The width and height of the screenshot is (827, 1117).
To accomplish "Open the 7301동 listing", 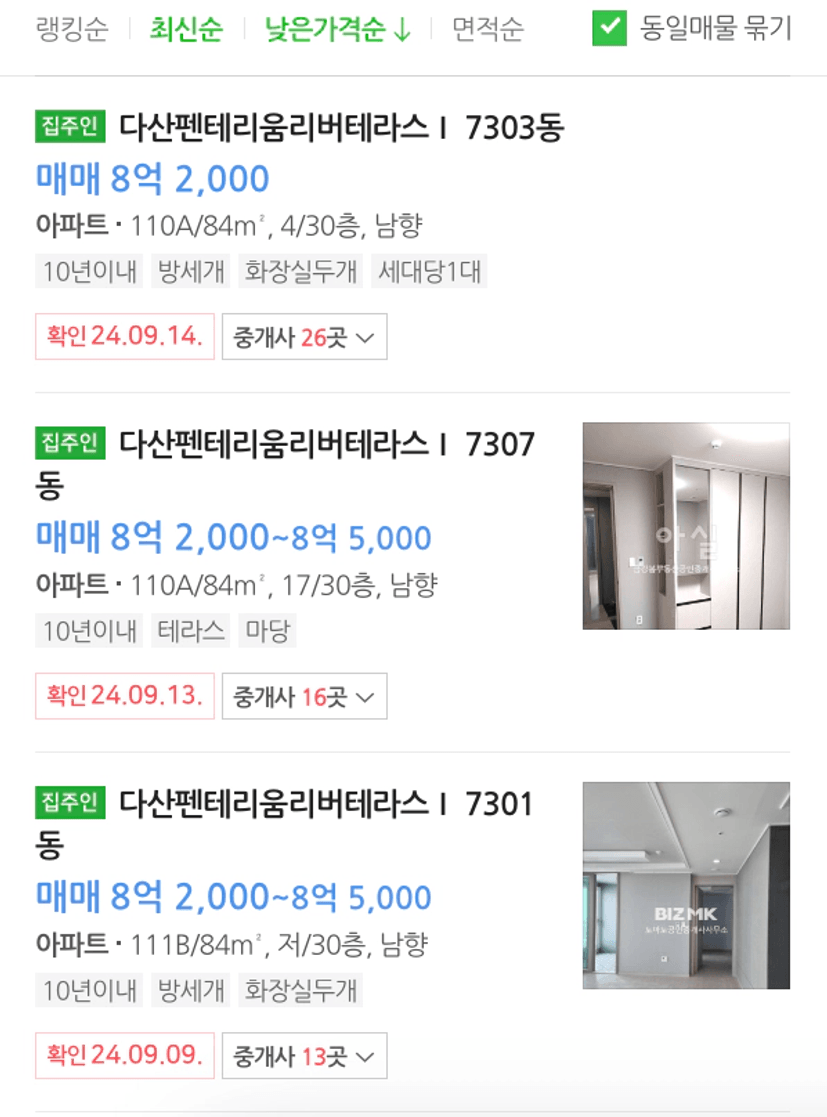I will [x=326, y=804].
